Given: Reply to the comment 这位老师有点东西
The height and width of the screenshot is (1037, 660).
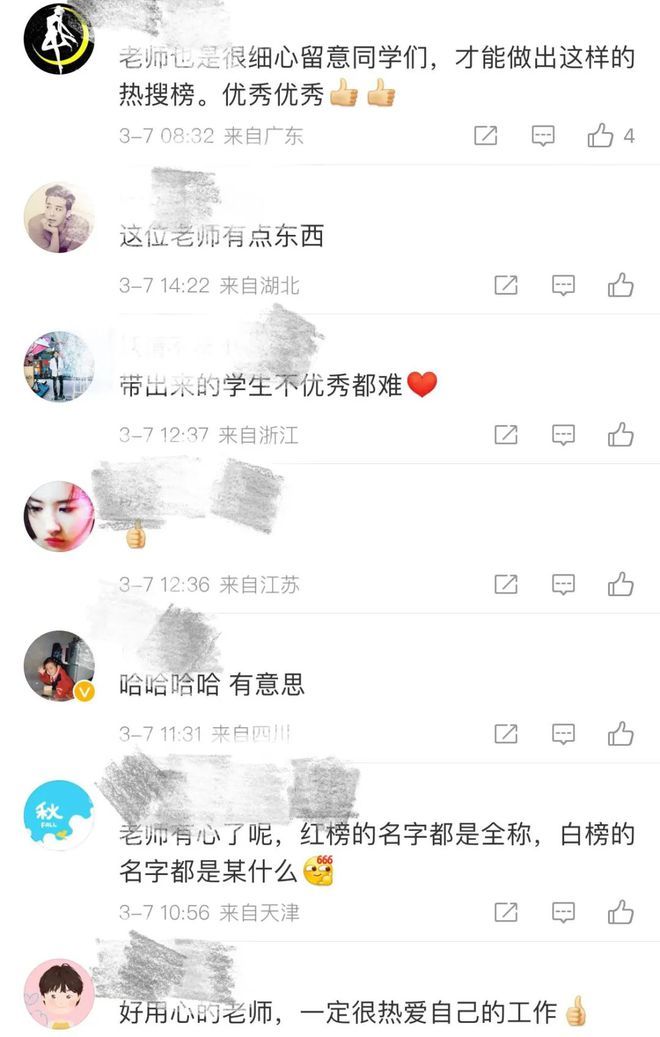Looking at the screenshot, I should click(x=564, y=286).
